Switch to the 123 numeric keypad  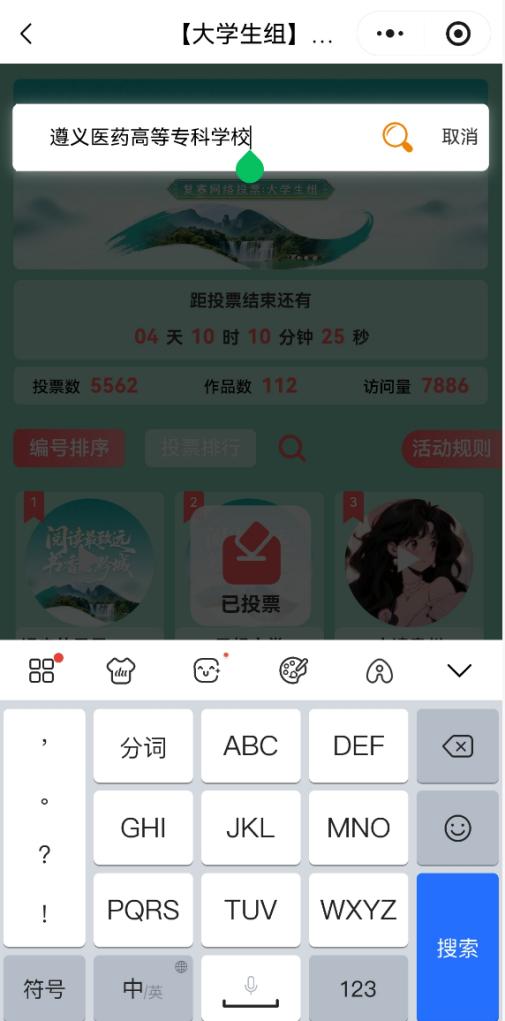coord(359,989)
